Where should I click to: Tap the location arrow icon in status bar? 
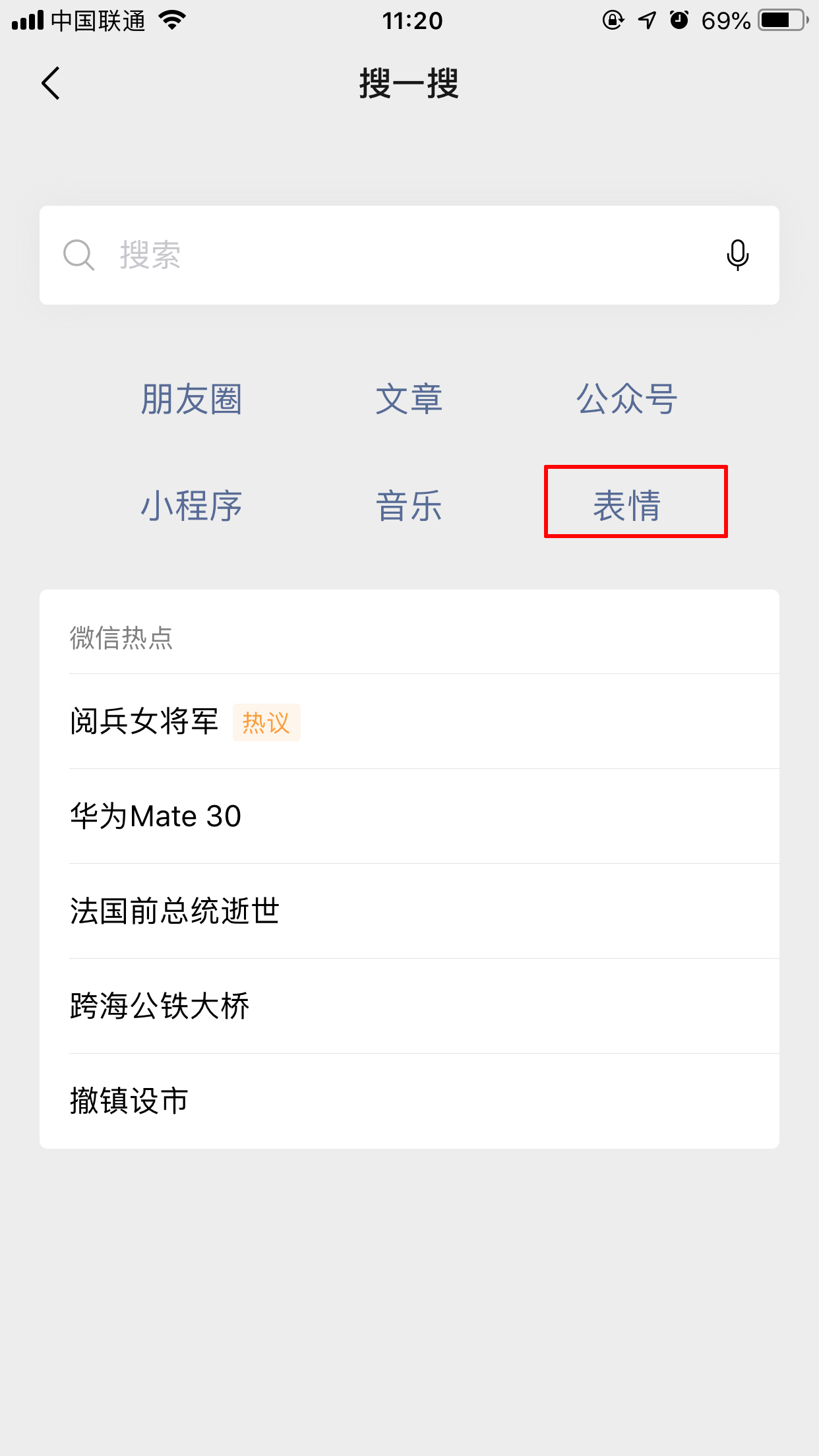coord(646,21)
